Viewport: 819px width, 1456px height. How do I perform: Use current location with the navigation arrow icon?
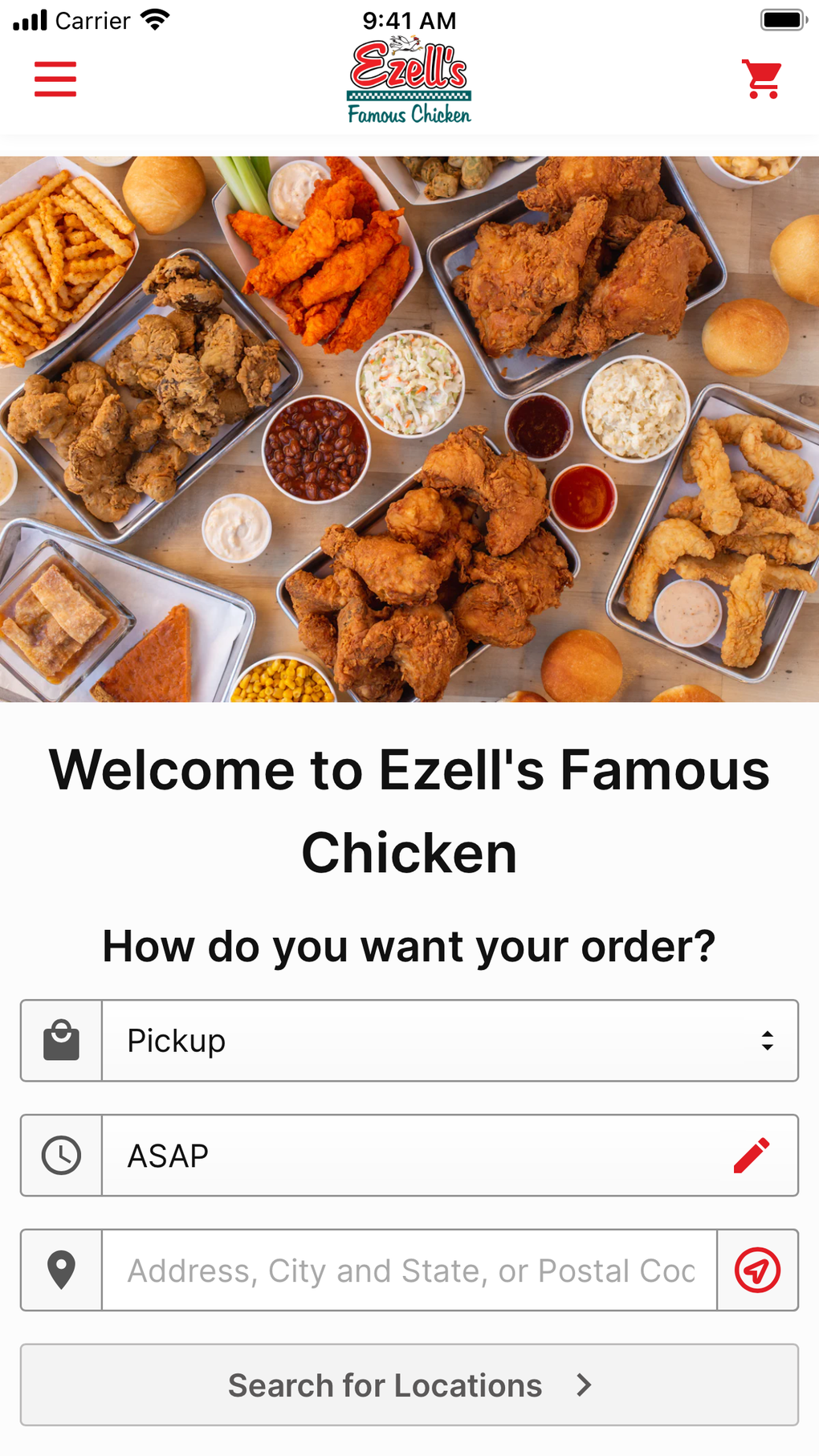[756, 1270]
